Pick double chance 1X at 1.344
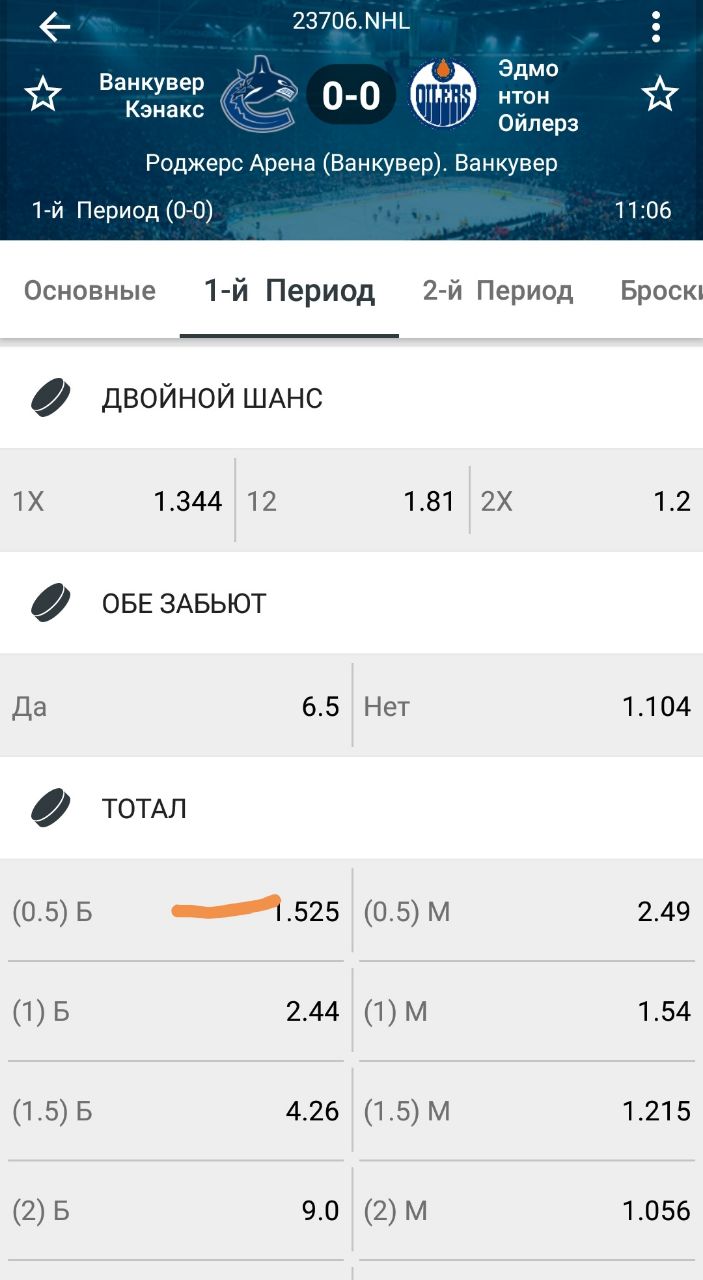 coord(117,501)
